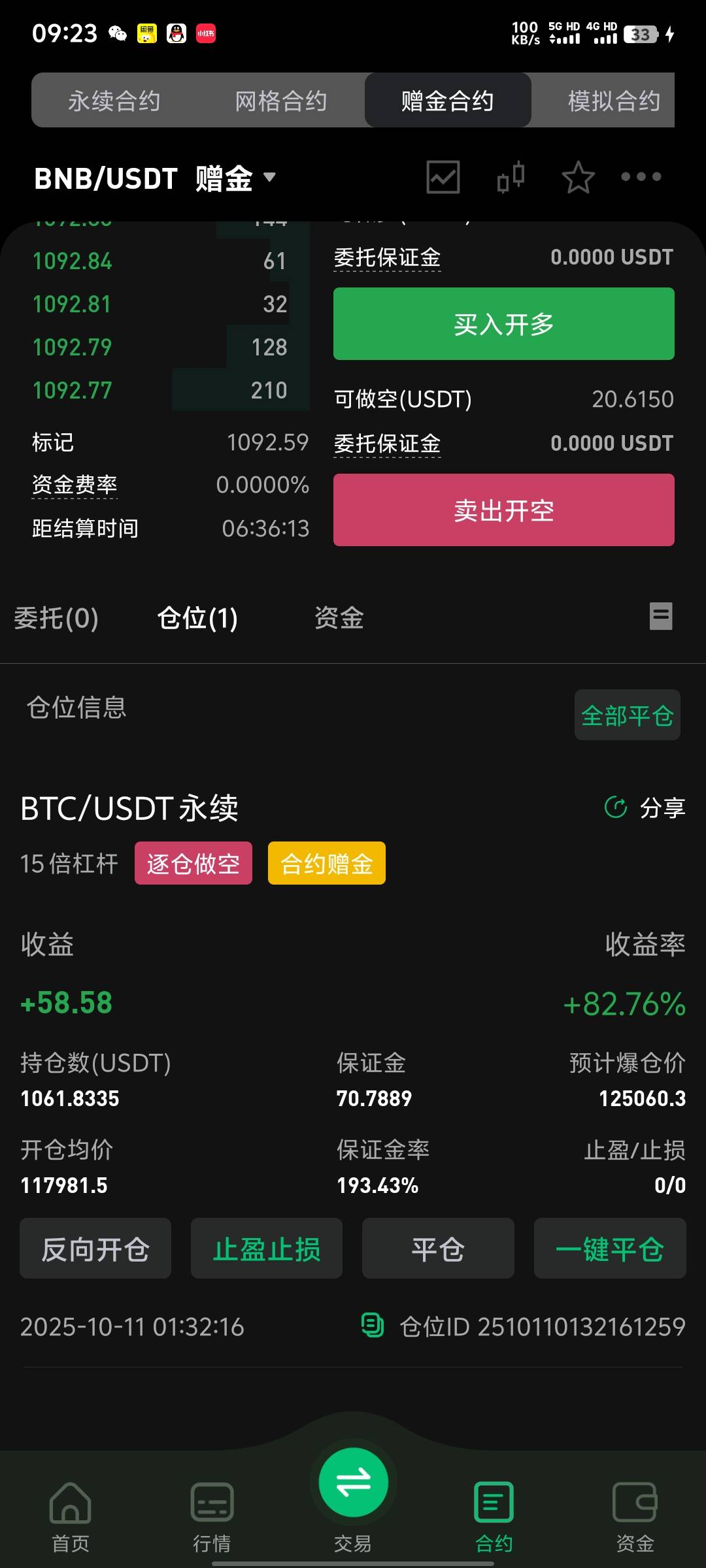Tap the 卖出开空 button
706x1568 pixels.
503,510
